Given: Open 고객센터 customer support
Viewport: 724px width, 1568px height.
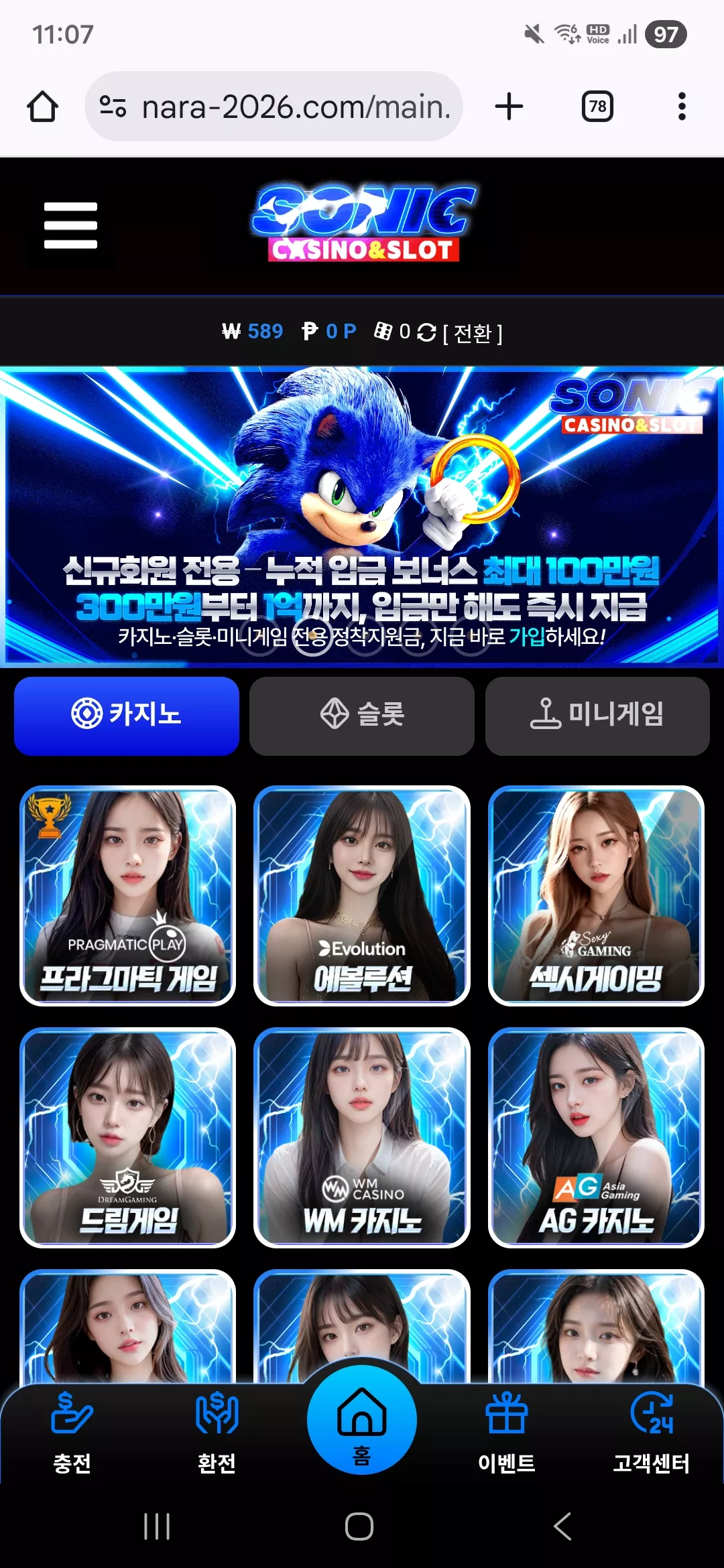Looking at the screenshot, I should (652, 1433).
